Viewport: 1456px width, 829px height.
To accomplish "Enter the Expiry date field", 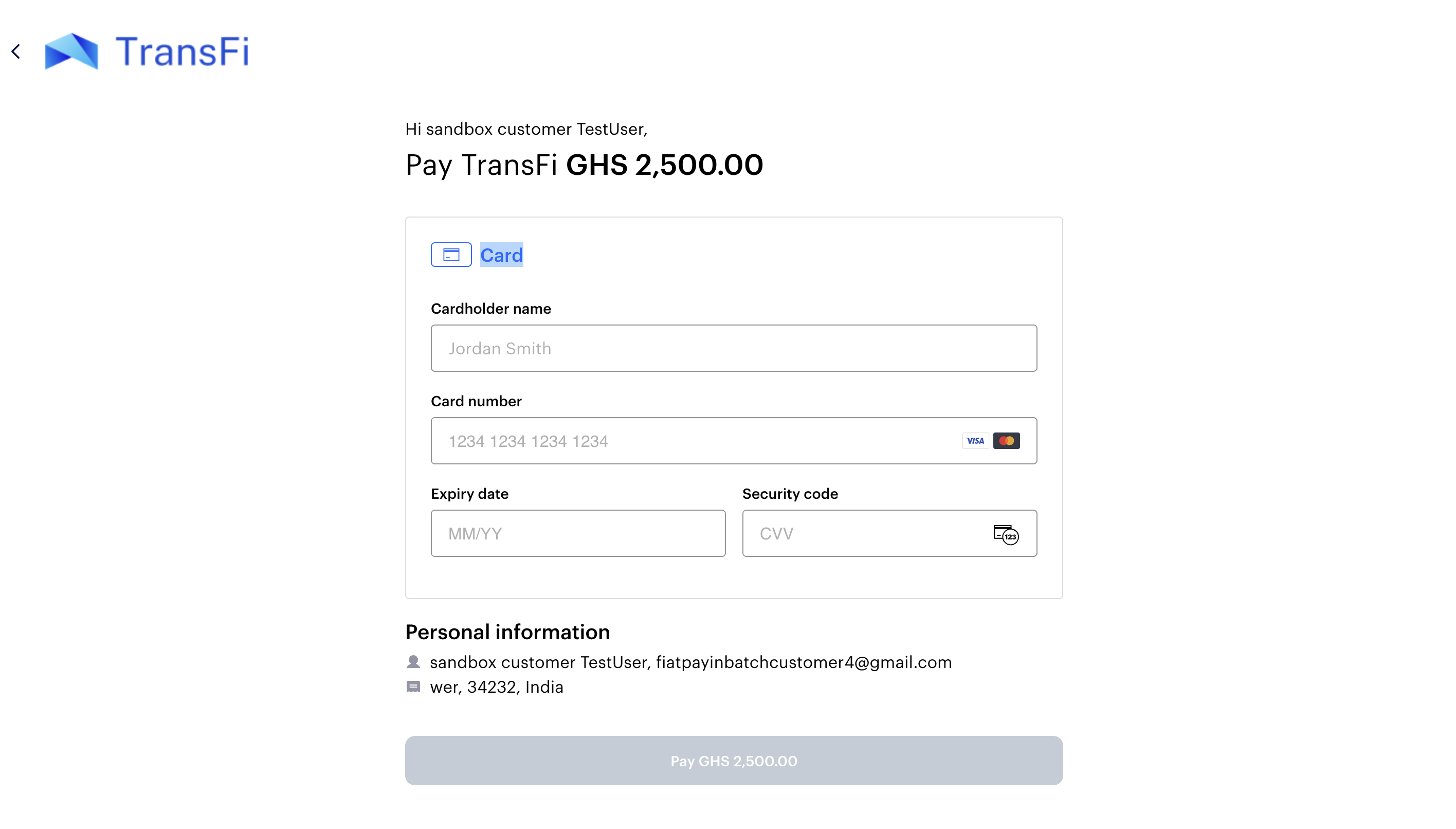I will pos(578,533).
